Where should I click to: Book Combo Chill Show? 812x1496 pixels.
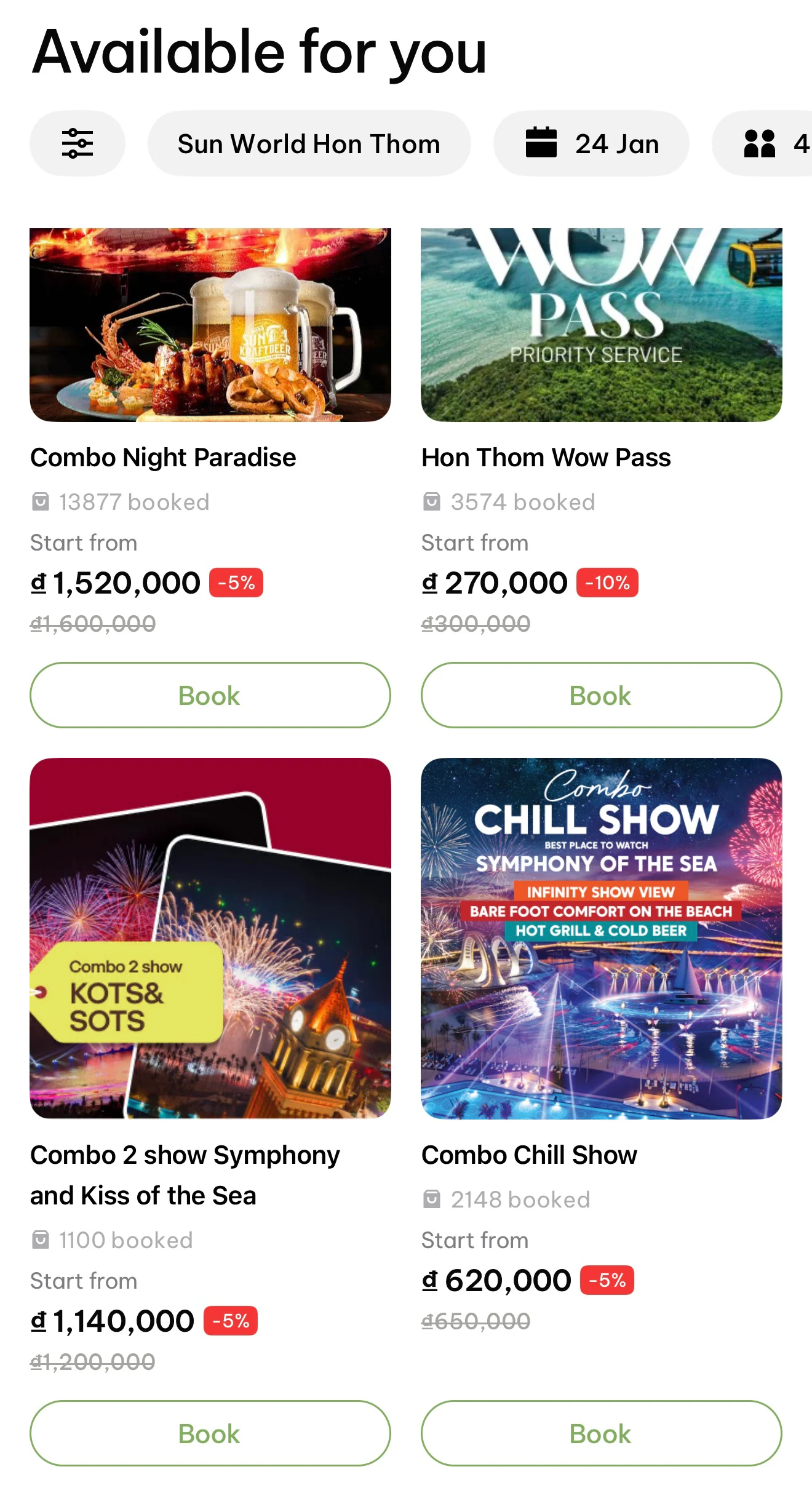601,1433
